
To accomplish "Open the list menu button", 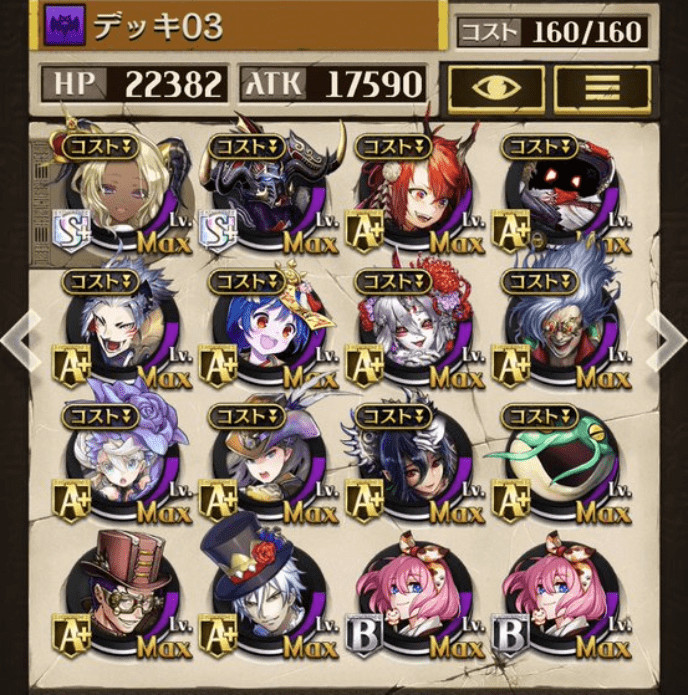I will 602,89.
